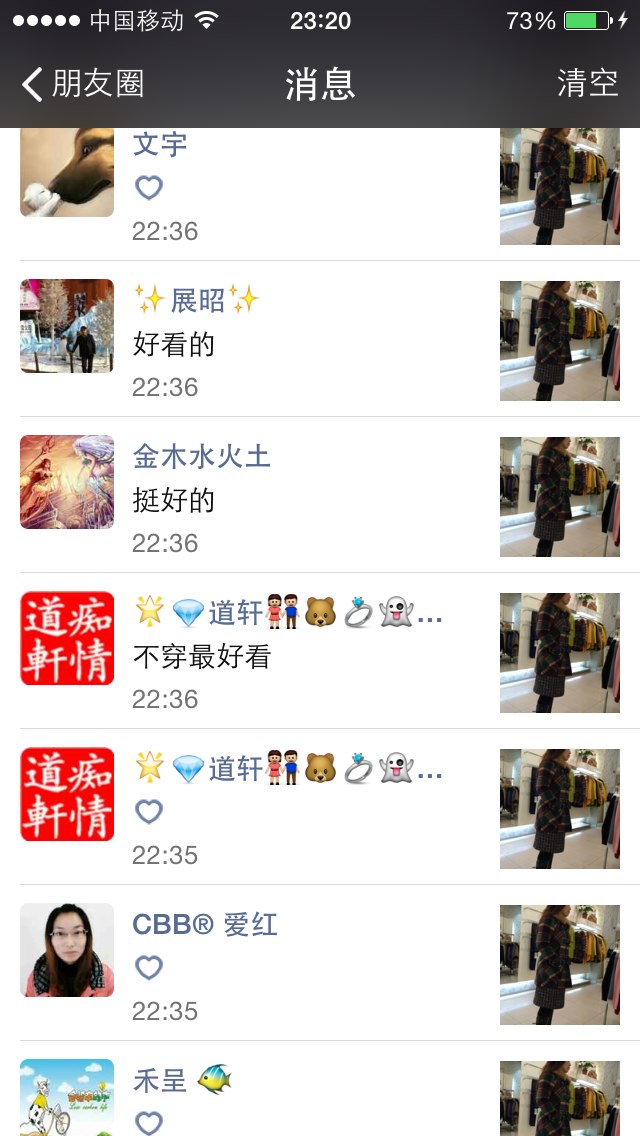View 金木水火土's profile avatar
The image size is (640, 1136).
pyautogui.click(x=67, y=482)
